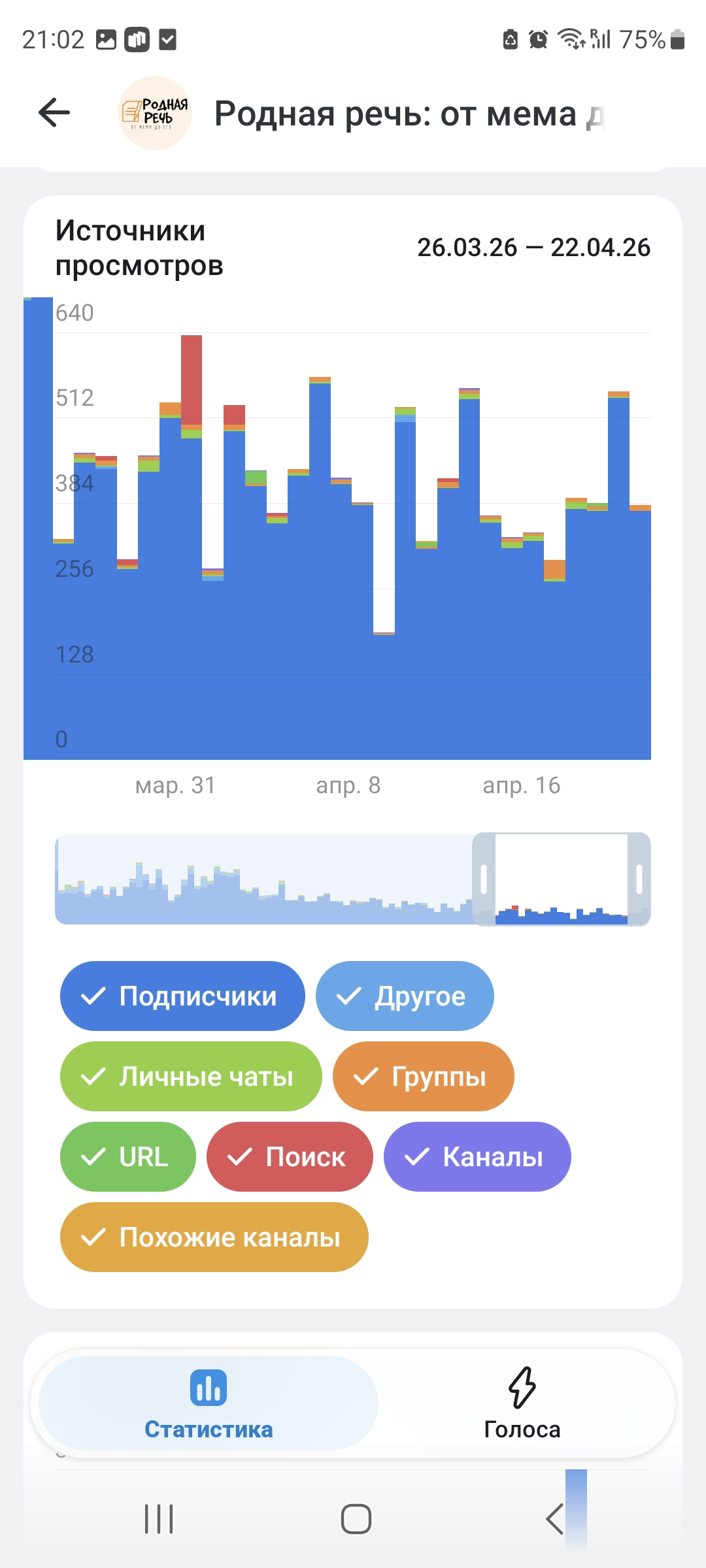Hide Поиск views on the chart

290,1157
